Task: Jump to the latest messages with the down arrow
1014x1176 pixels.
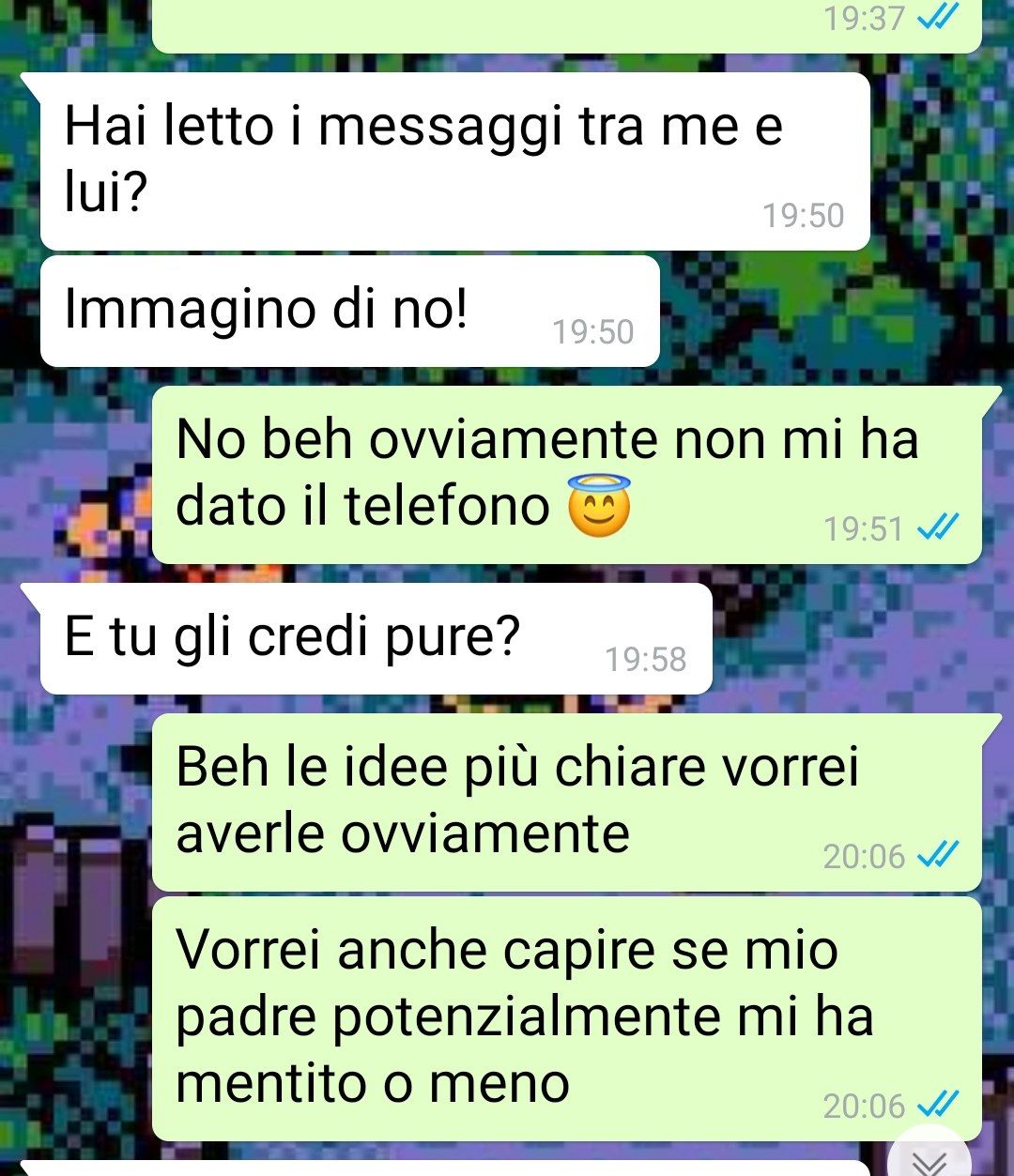Action: [929, 1160]
